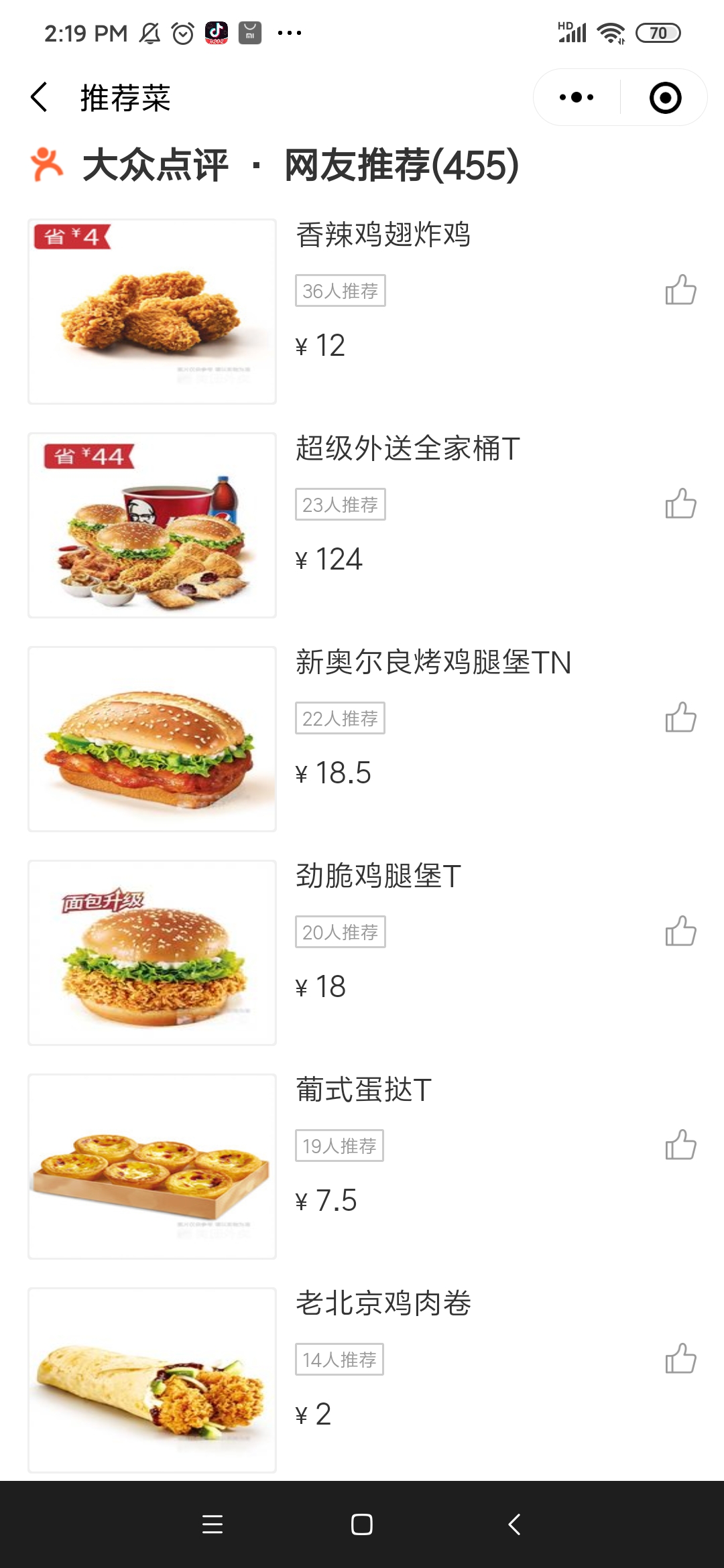View the 老北京鸡肉卷 wrap picture
The image size is (724, 1568).
click(x=152, y=1380)
